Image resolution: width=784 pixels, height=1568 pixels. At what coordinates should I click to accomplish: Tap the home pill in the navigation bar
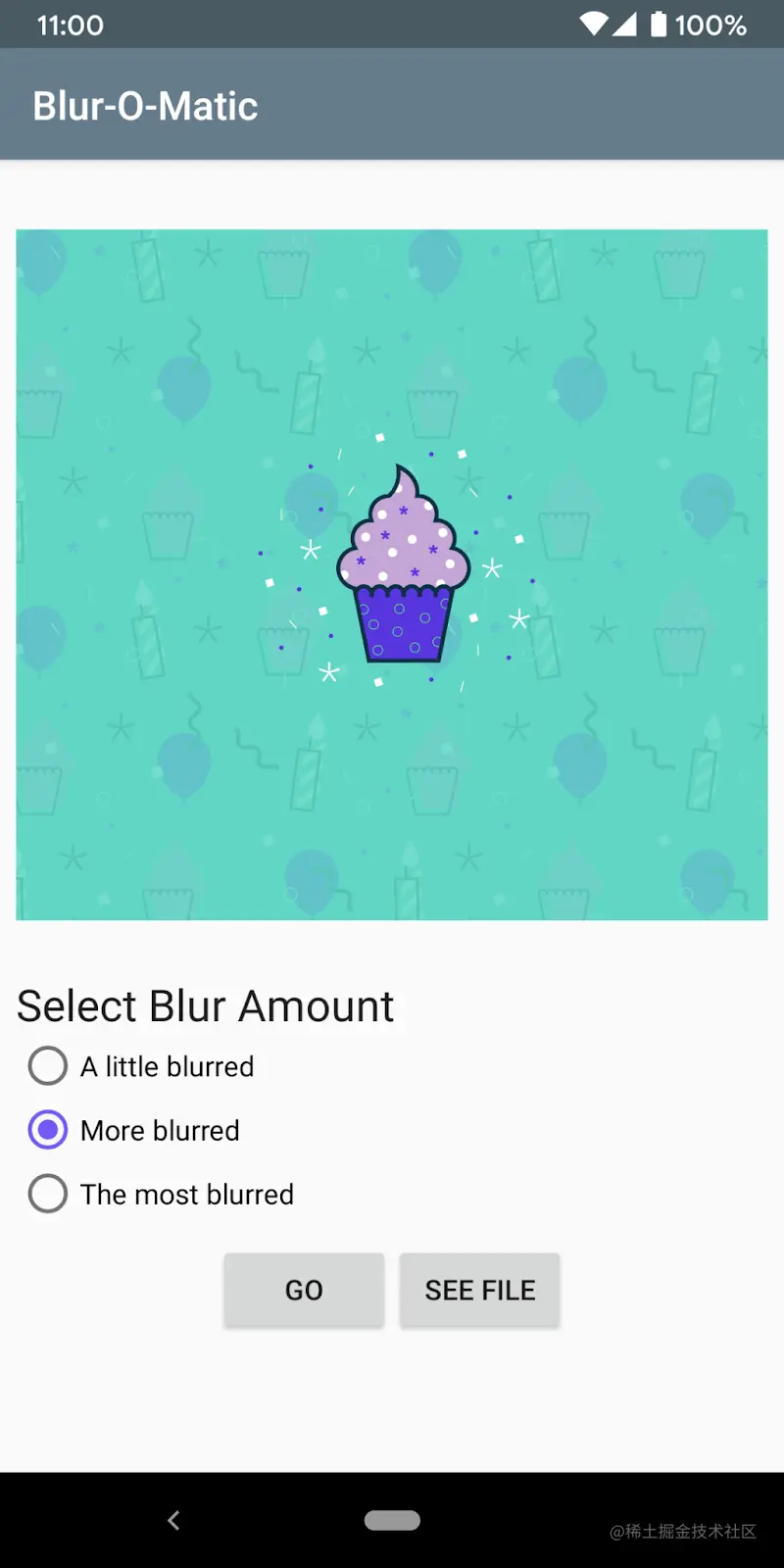392,1520
